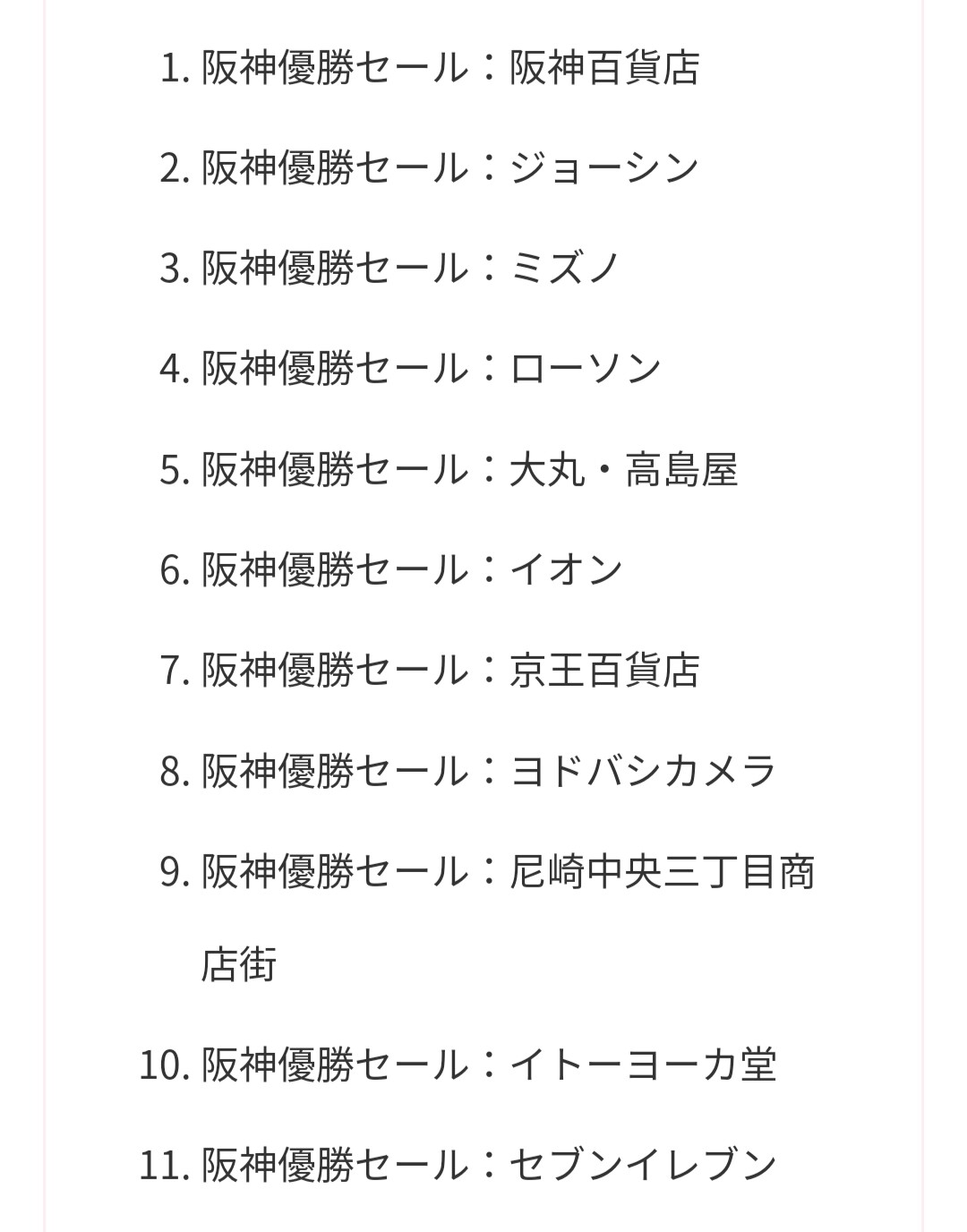Jump to the 阪神百貨店 sale section
Screen dimensions: 967x1232
click(450, 68)
